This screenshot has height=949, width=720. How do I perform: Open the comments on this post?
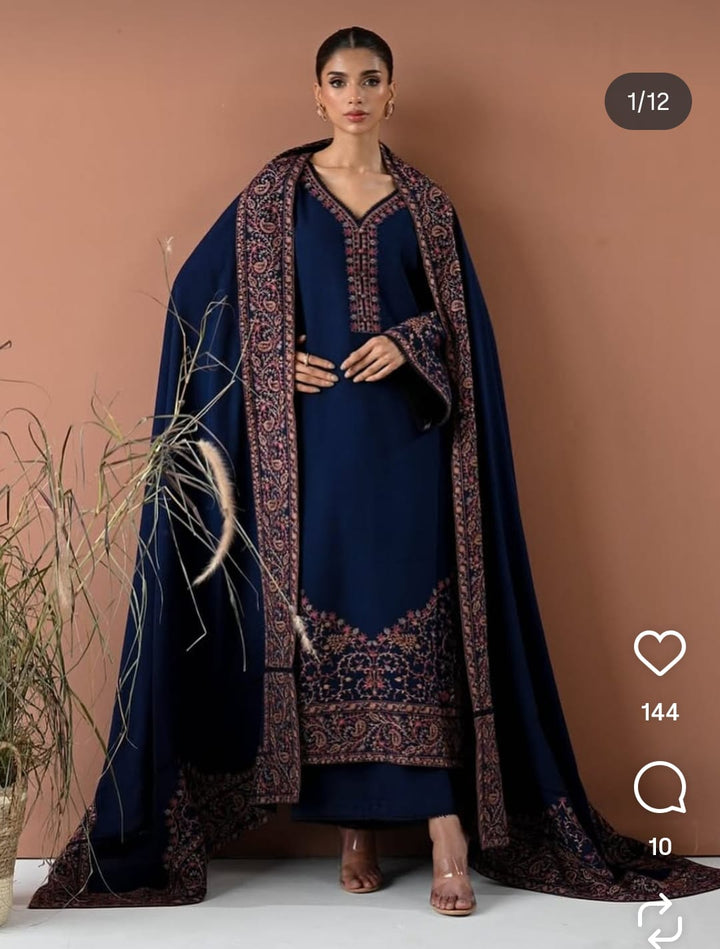pos(659,787)
